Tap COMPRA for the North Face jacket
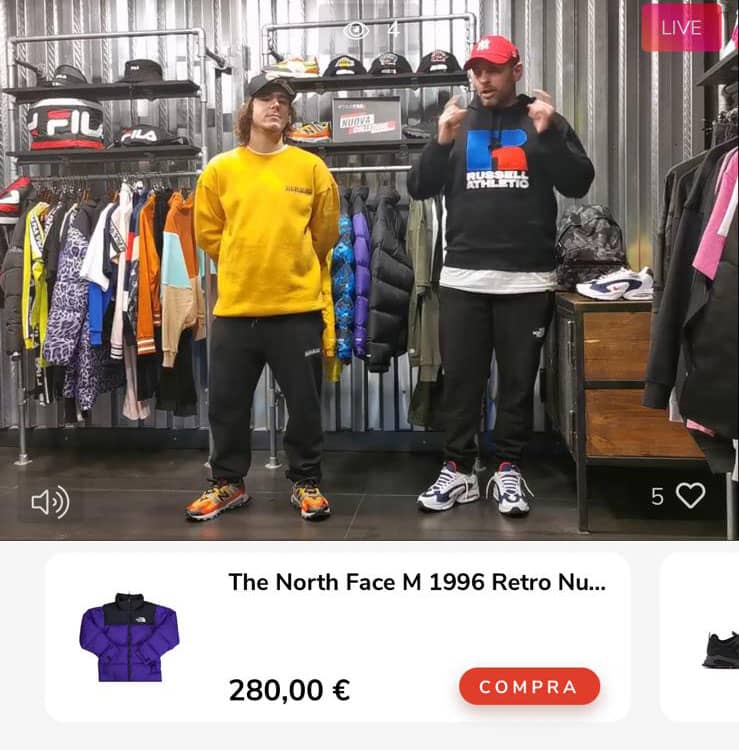The height and width of the screenshot is (750, 739). pyautogui.click(x=529, y=687)
